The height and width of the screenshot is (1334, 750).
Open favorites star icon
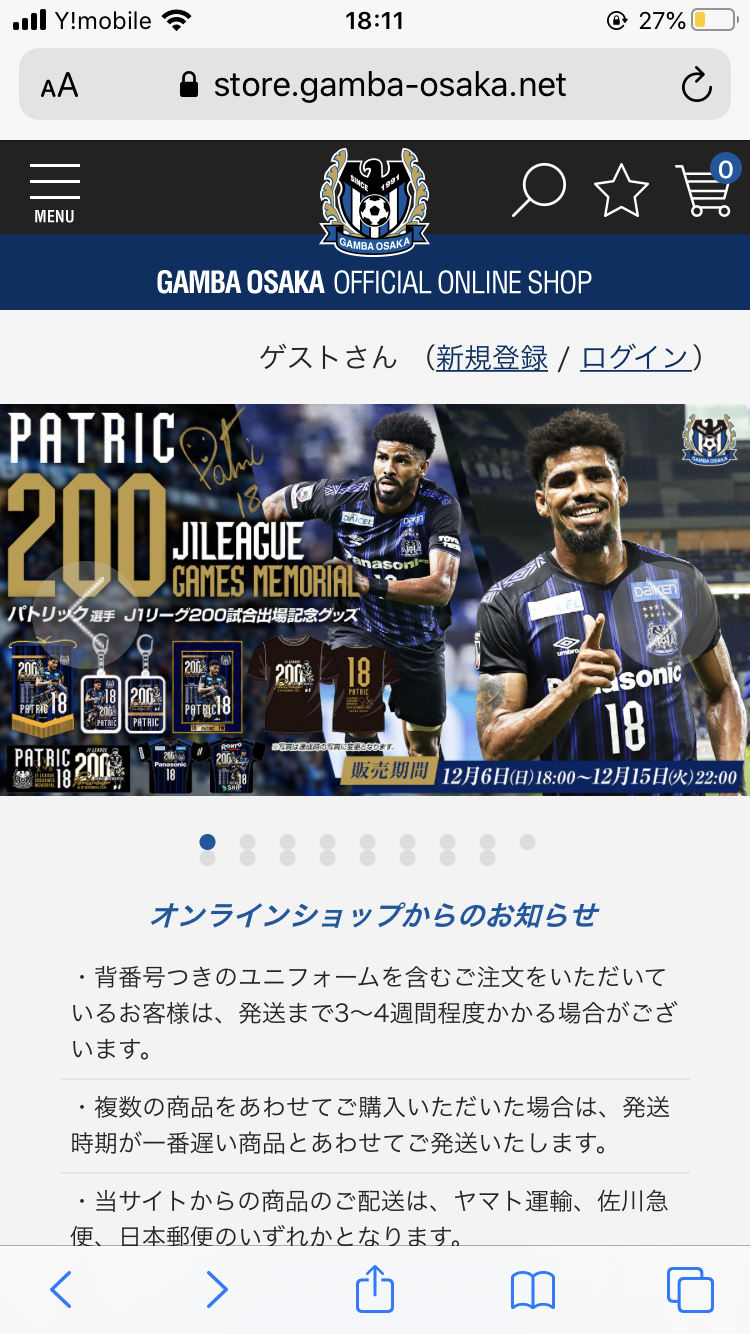coord(621,191)
